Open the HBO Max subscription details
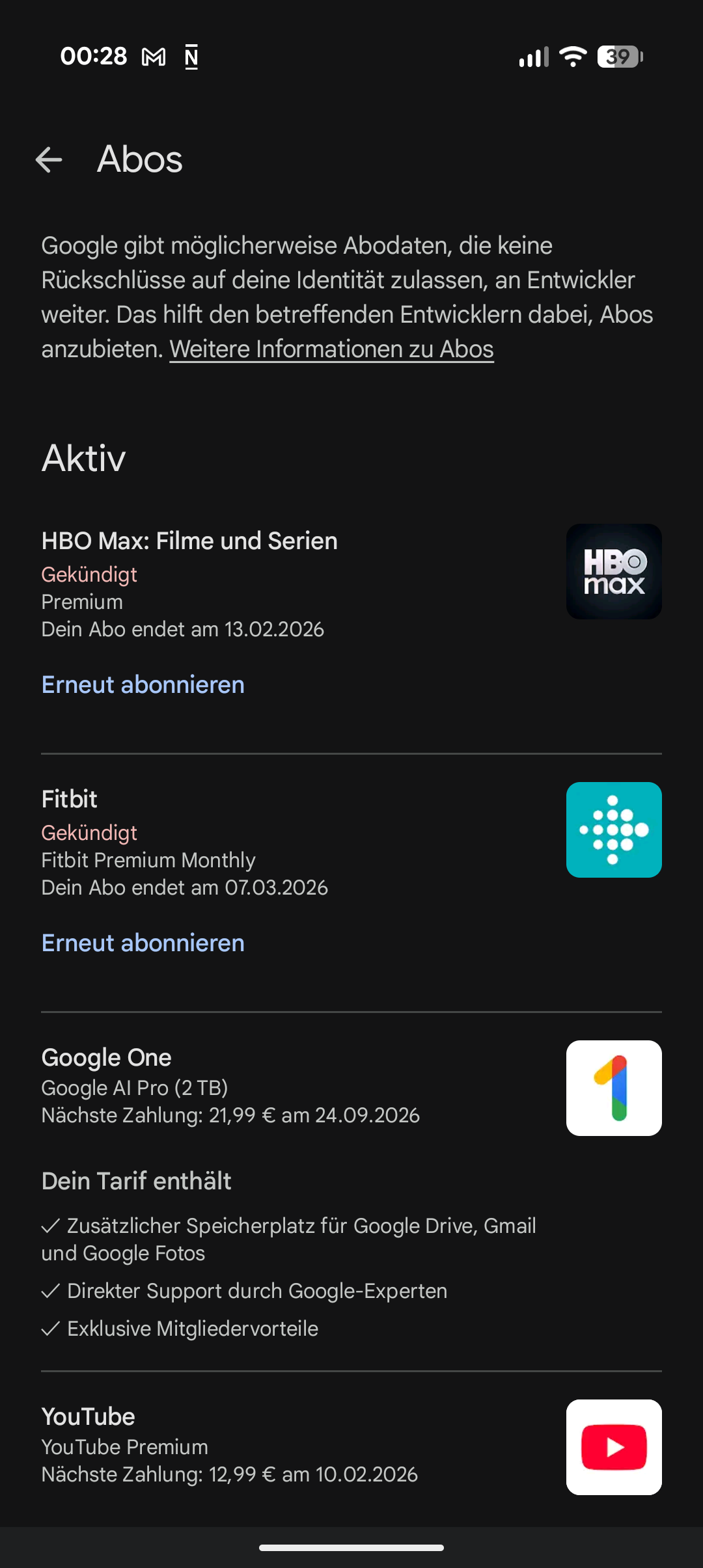 189,541
